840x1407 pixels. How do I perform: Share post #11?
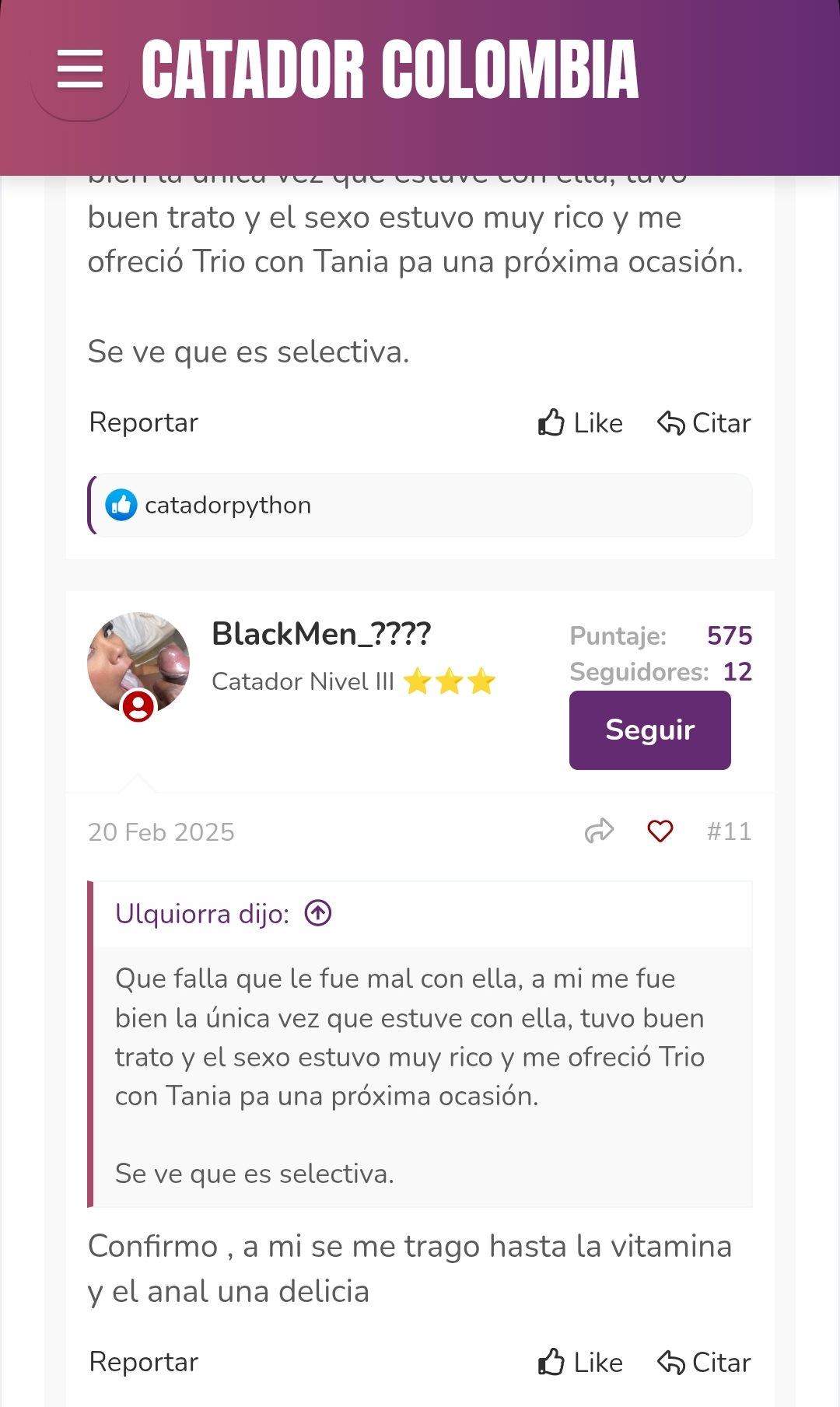click(x=599, y=831)
